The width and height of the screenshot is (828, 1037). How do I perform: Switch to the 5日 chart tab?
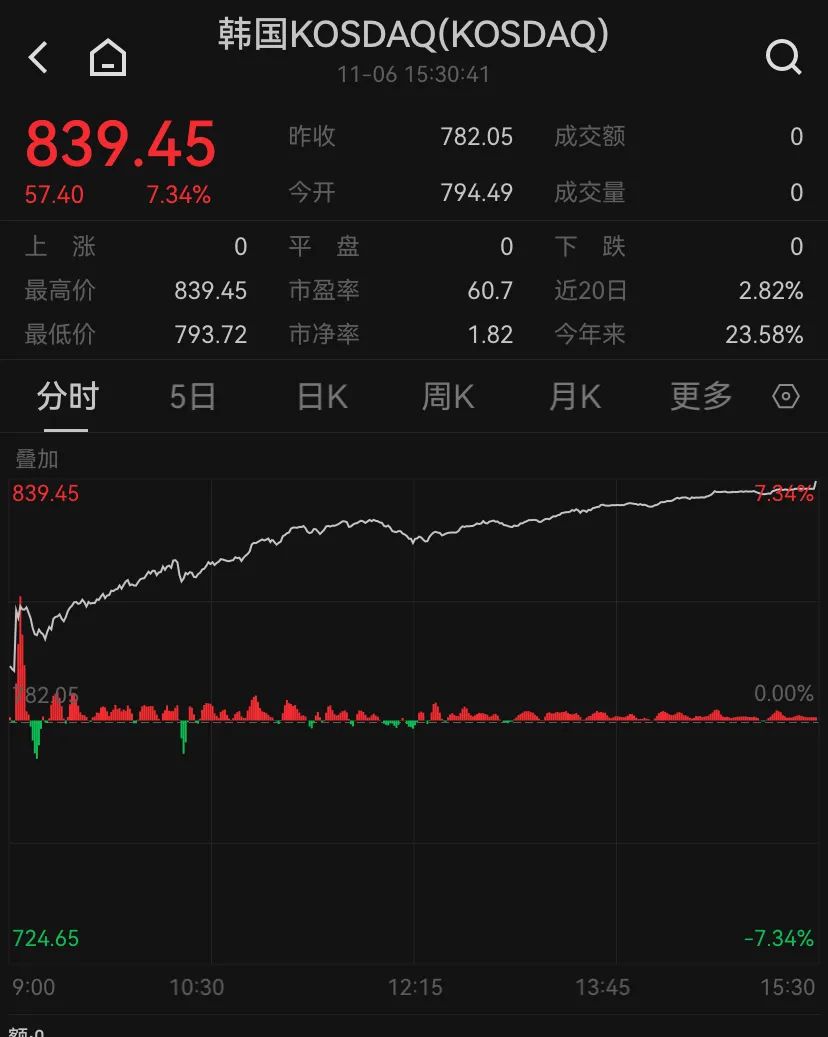[192, 397]
